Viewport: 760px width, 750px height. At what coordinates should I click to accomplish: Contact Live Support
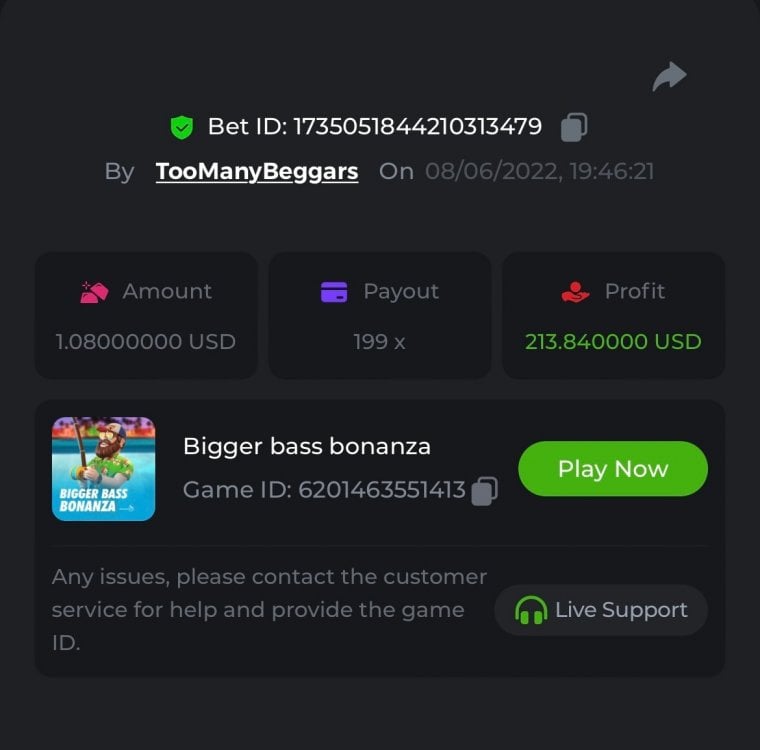601,610
